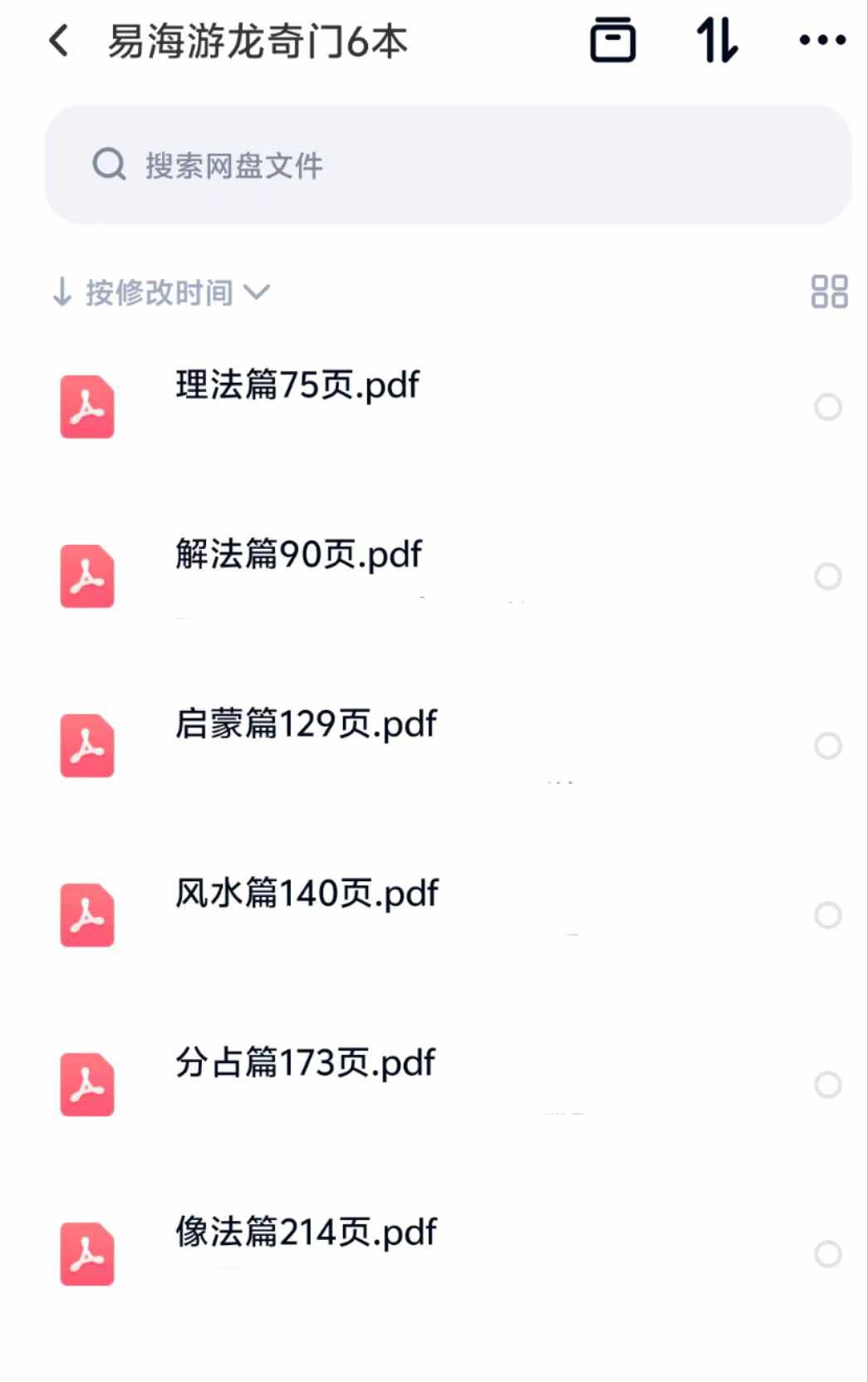Screen dimensions: 868x1382
Task: Open 启蒙篇129页.pdf
Action: pyautogui.click(x=306, y=725)
